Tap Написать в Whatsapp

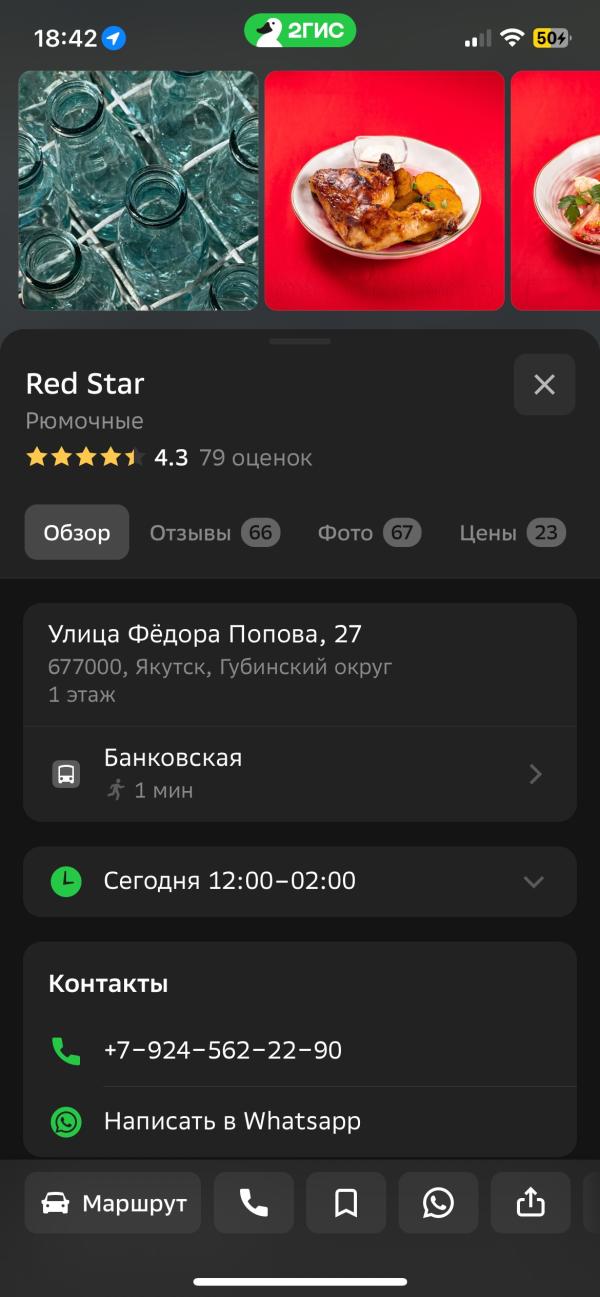[232, 1121]
